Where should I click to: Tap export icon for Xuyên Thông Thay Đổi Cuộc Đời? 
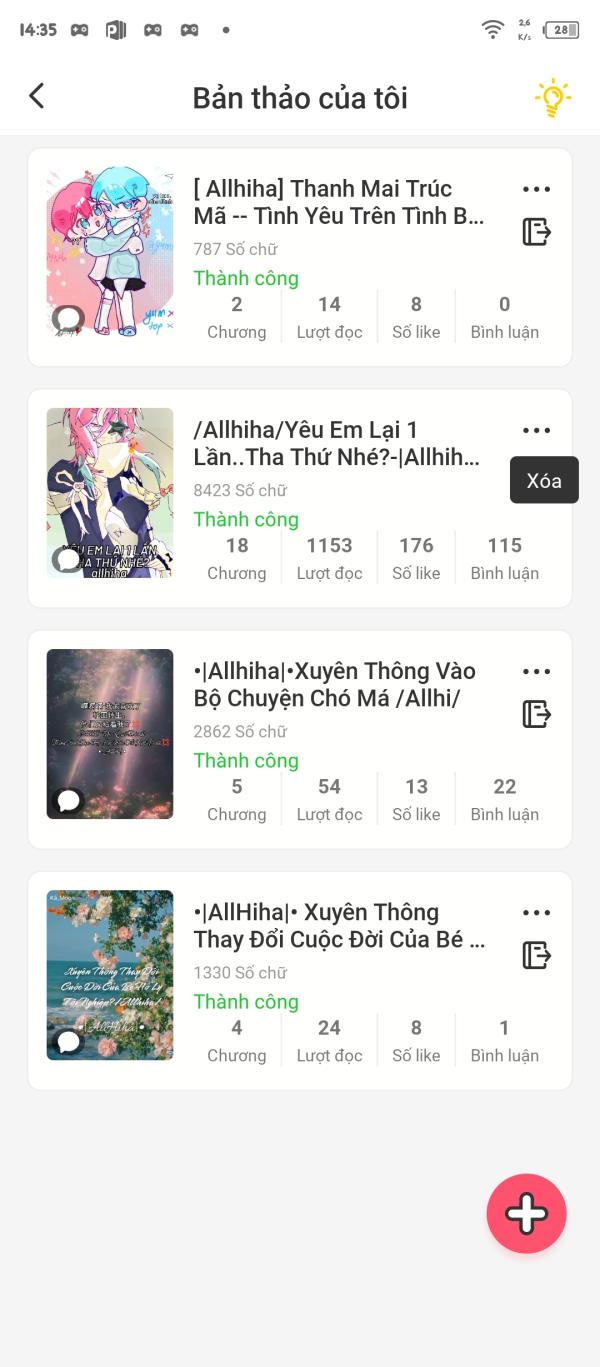pyautogui.click(x=537, y=955)
